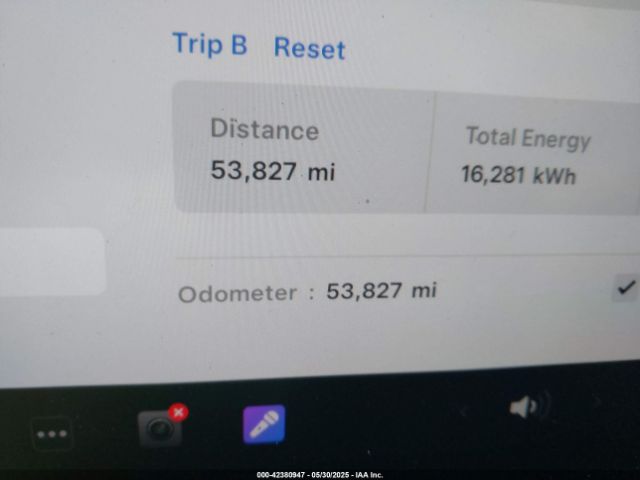The width and height of the screenshot is (640, 480).
Task: Reset the Trip B counter
Action: pyautogui.click(x=309, y=48)
